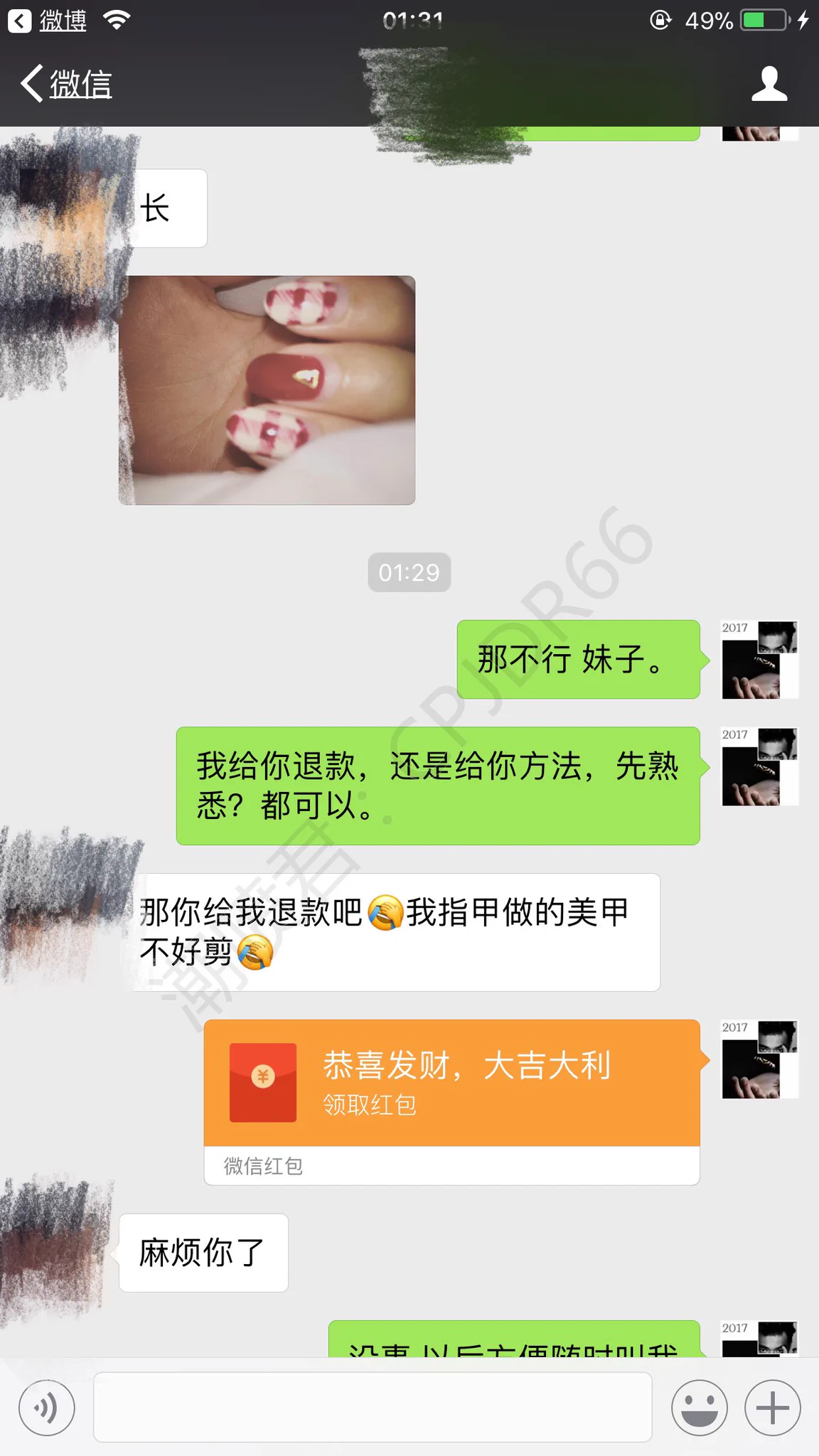Open the plus attachments menu
Image resolution: width=819 pixels, height=1456 pixels.
click(x=772, y=1407)
